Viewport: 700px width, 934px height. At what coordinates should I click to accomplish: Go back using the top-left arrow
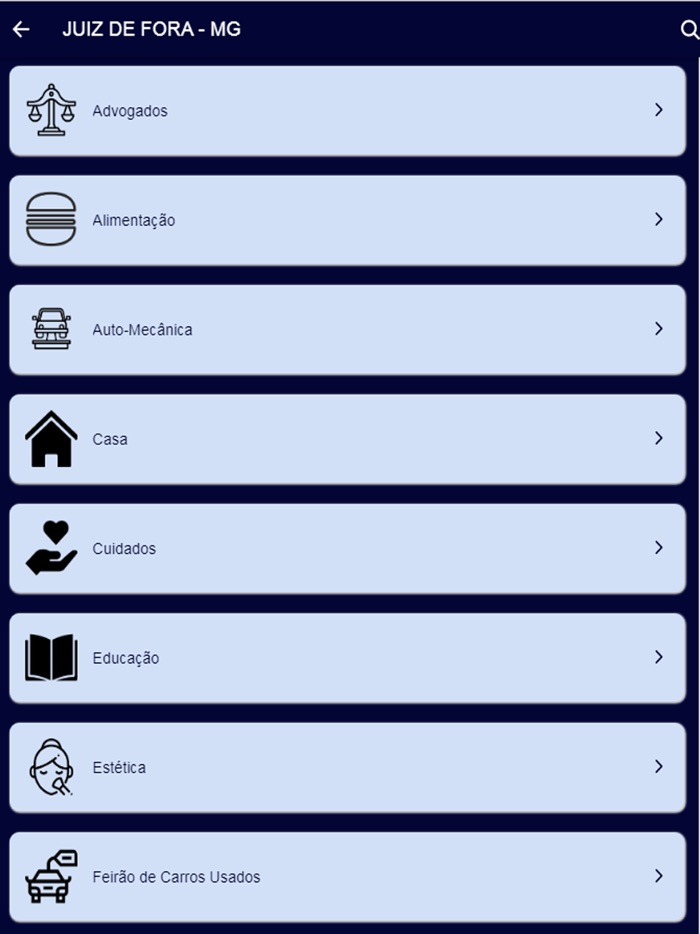tap(21, 30)
